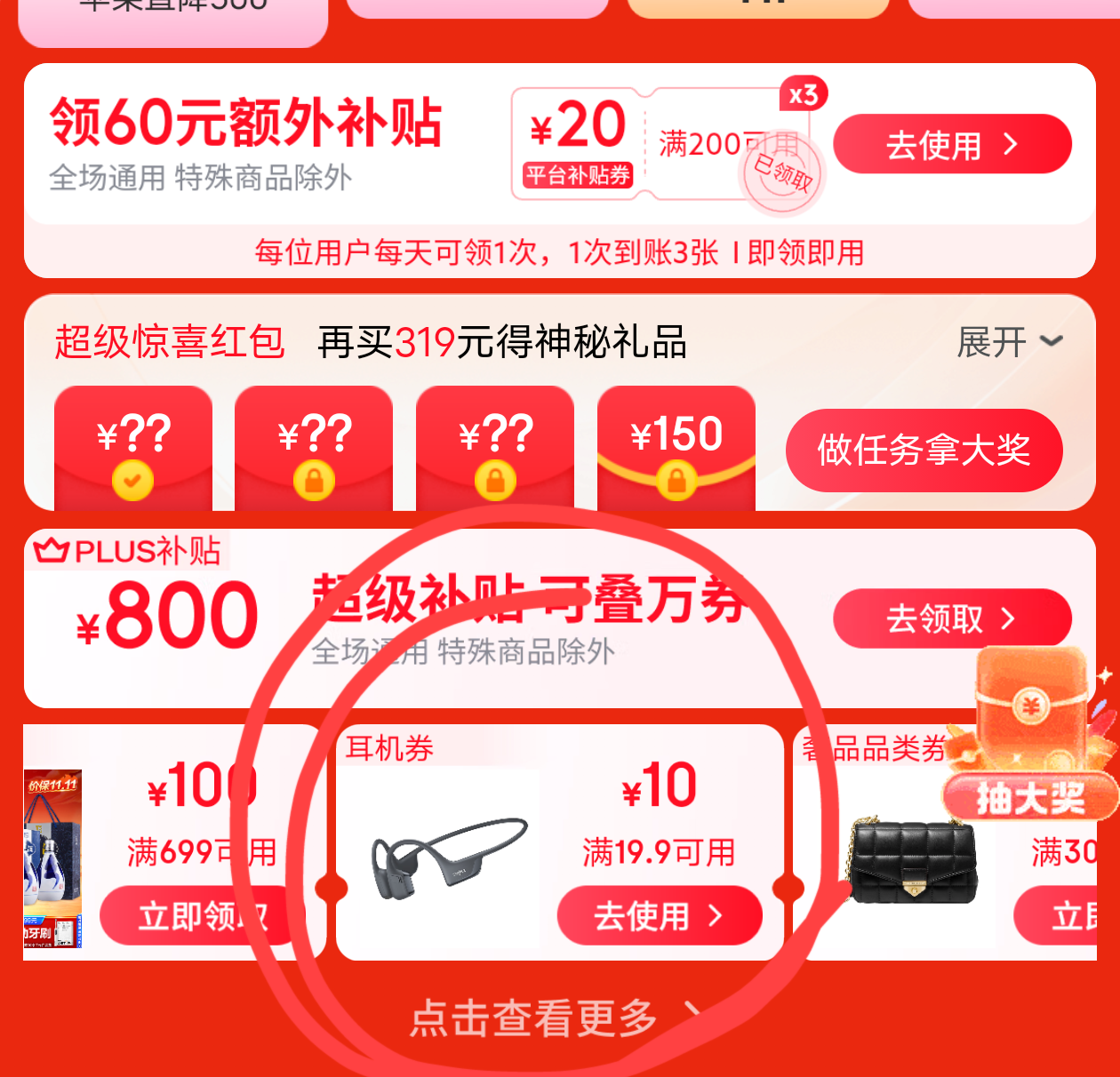Screen dimensions: 1120x1077
Task: Claim the PLUS ¥800 subsidy via 去领取
Action: coord(951,618)
